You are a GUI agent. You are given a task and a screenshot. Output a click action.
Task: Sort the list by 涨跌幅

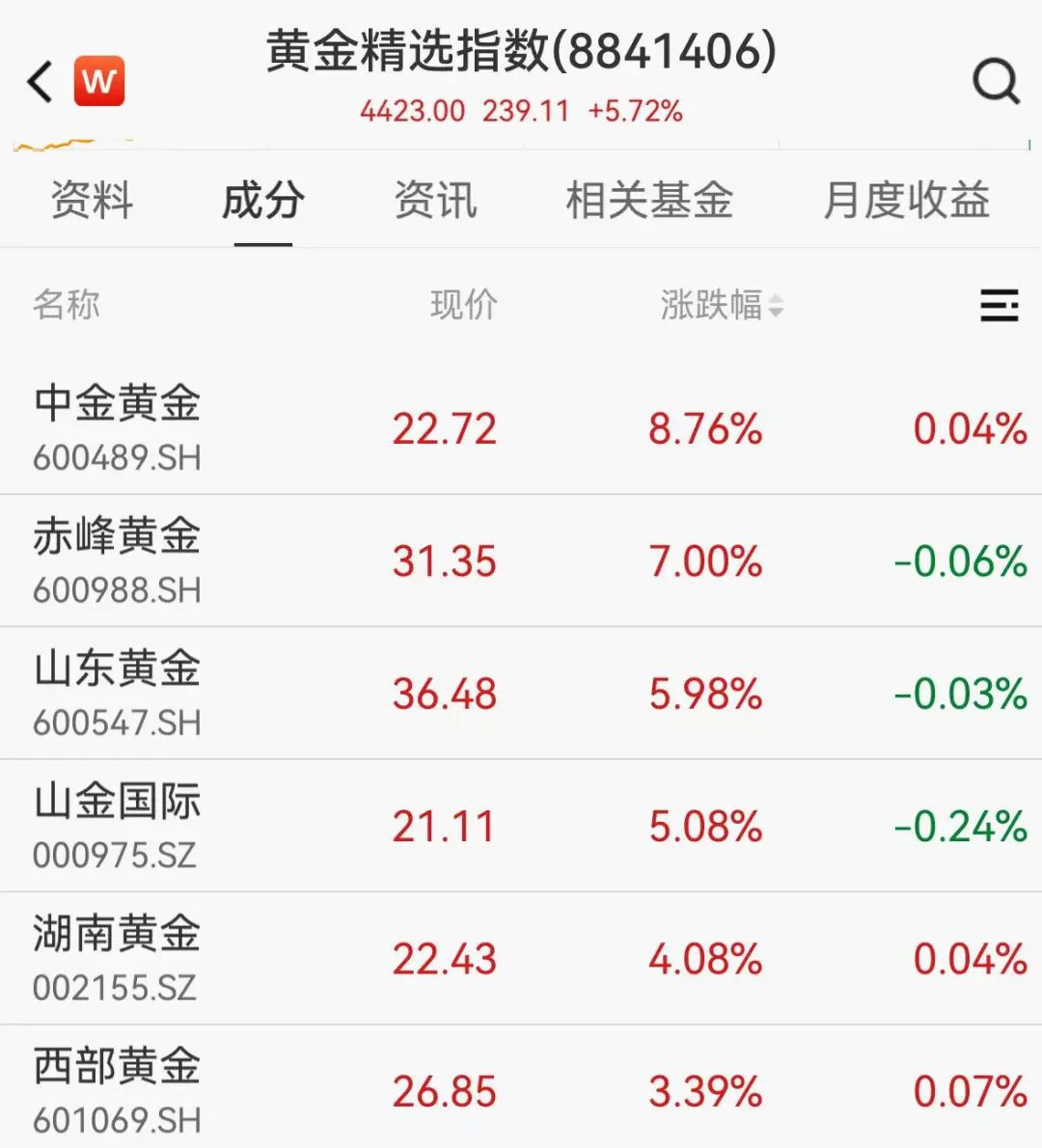pyautogui.click(x=721, y=306)
